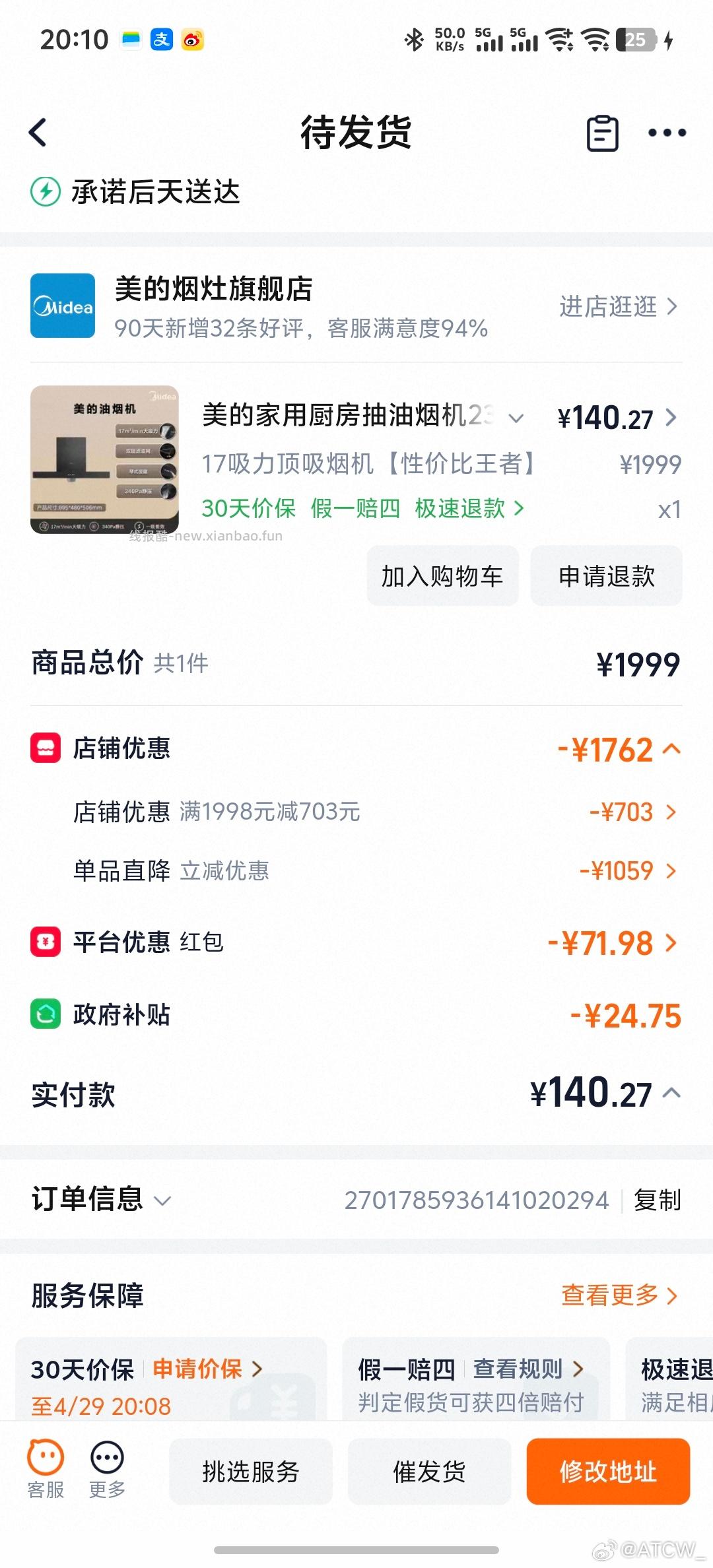Viewport: 713px width, 1568px height.
Task: Open the 订单信息 dropdown
Action: click(165, 1201)
